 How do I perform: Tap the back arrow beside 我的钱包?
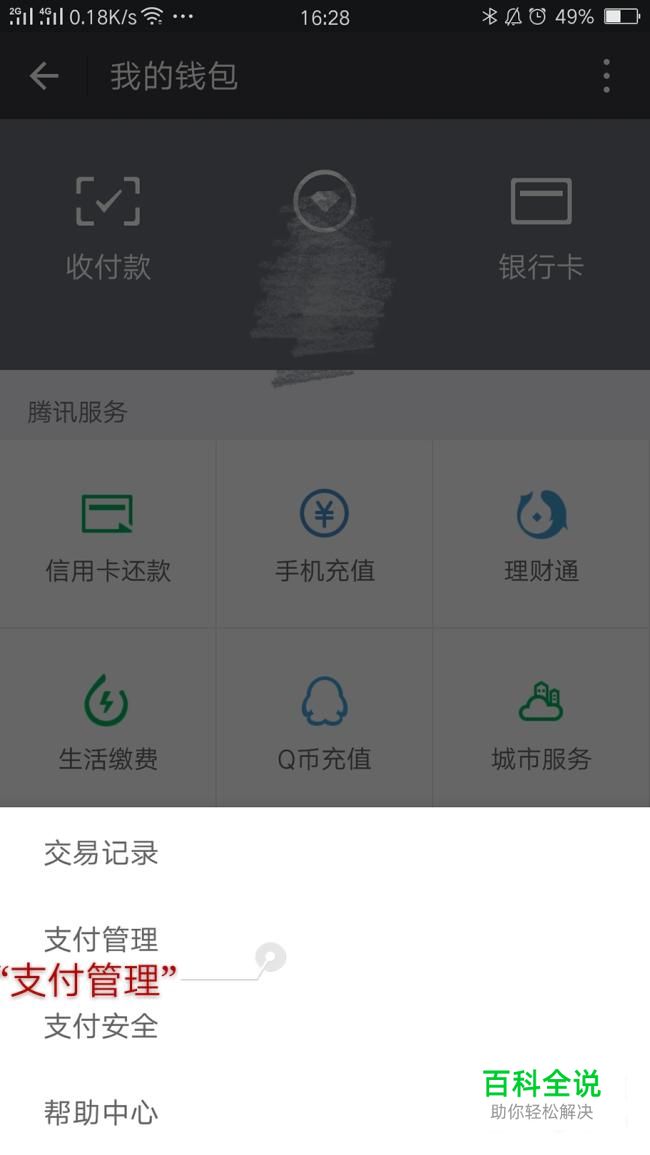point(43,76)
